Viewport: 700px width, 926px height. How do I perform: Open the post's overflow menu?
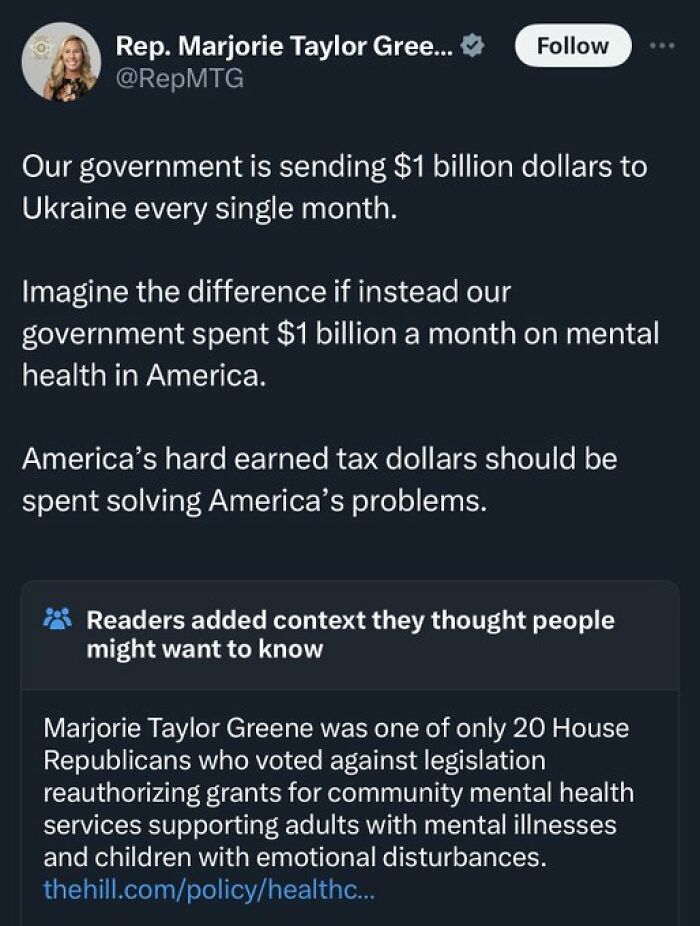point(662,46)
